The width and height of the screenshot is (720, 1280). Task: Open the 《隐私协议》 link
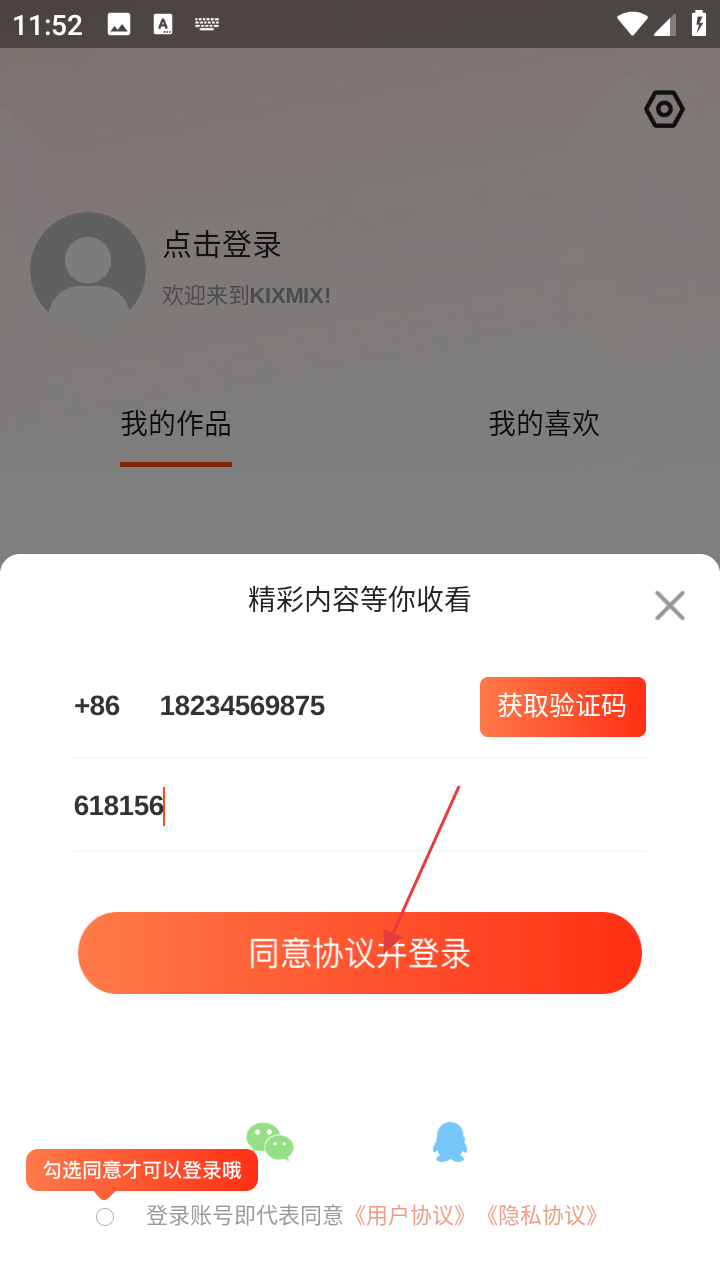point(541,1216)
